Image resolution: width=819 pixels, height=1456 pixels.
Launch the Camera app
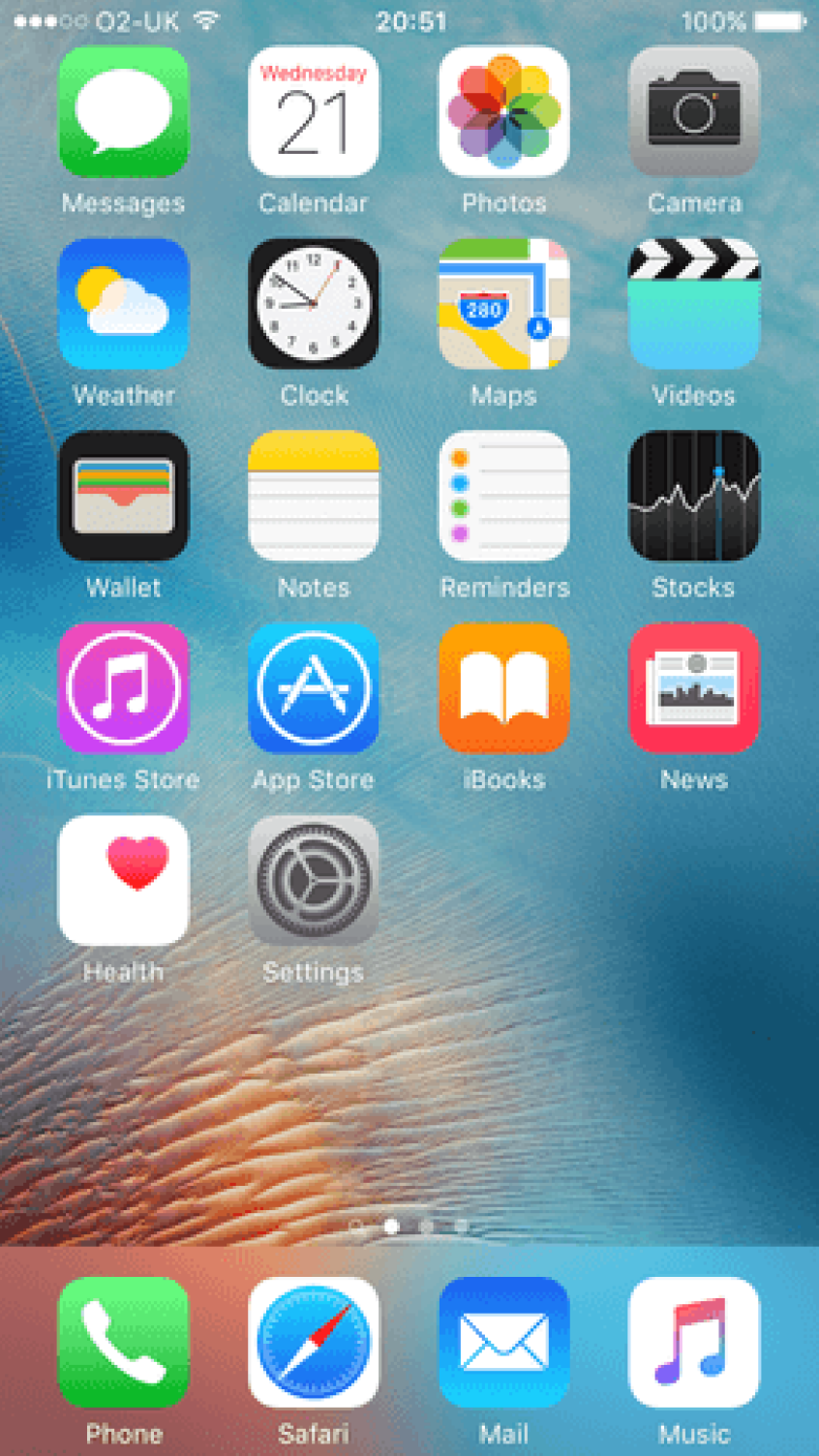[x=693, y=112]
